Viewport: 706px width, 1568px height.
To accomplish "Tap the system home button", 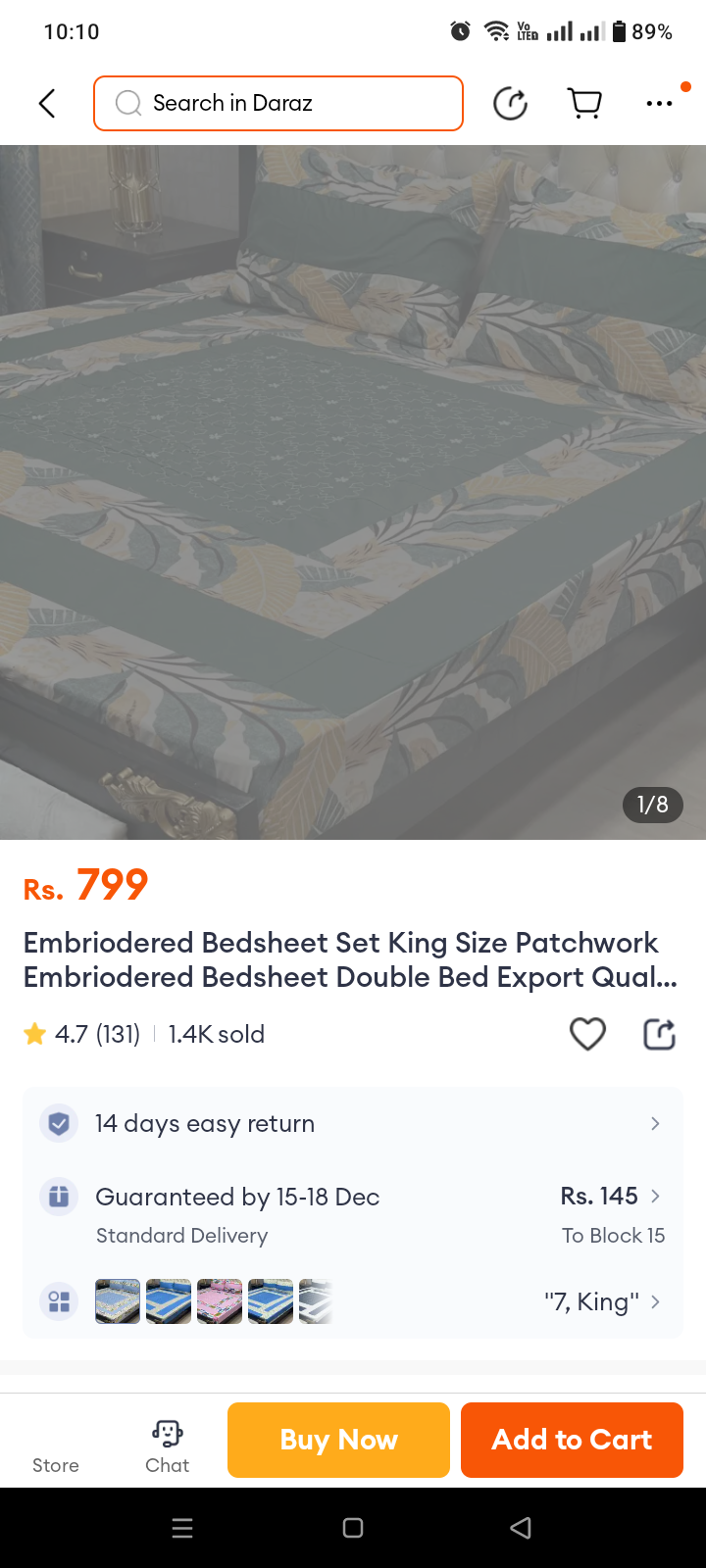I will (x=353, y=1528).
